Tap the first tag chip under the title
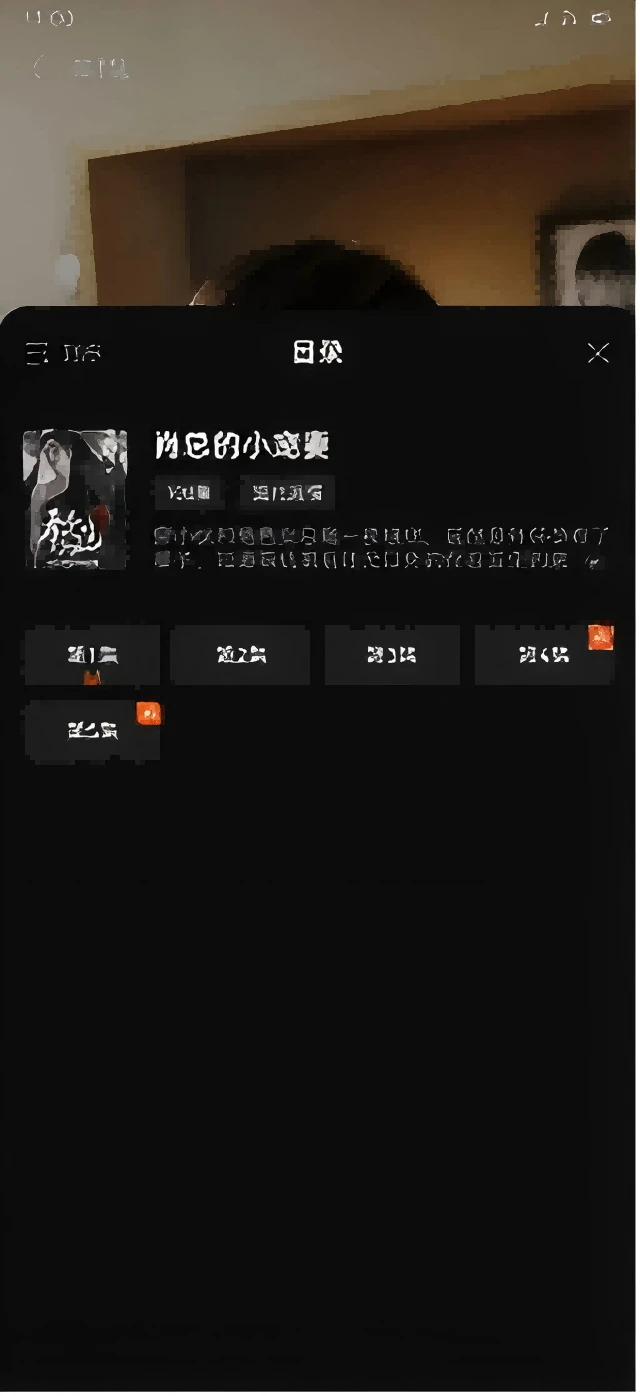The image size is (640, 1396). click(189, 492)
